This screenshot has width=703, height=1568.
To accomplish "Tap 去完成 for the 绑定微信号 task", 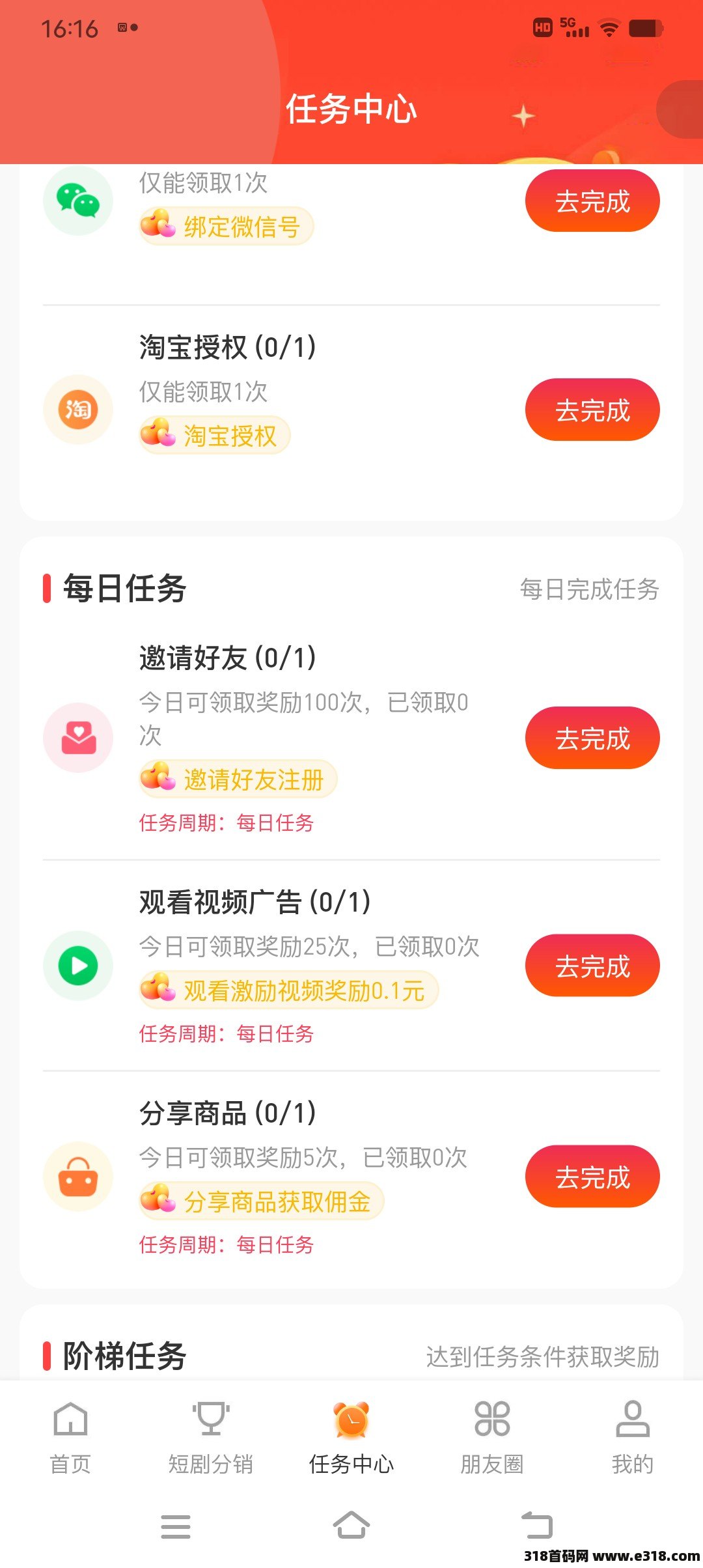I will pyautogui.click(x=592, y=201).
